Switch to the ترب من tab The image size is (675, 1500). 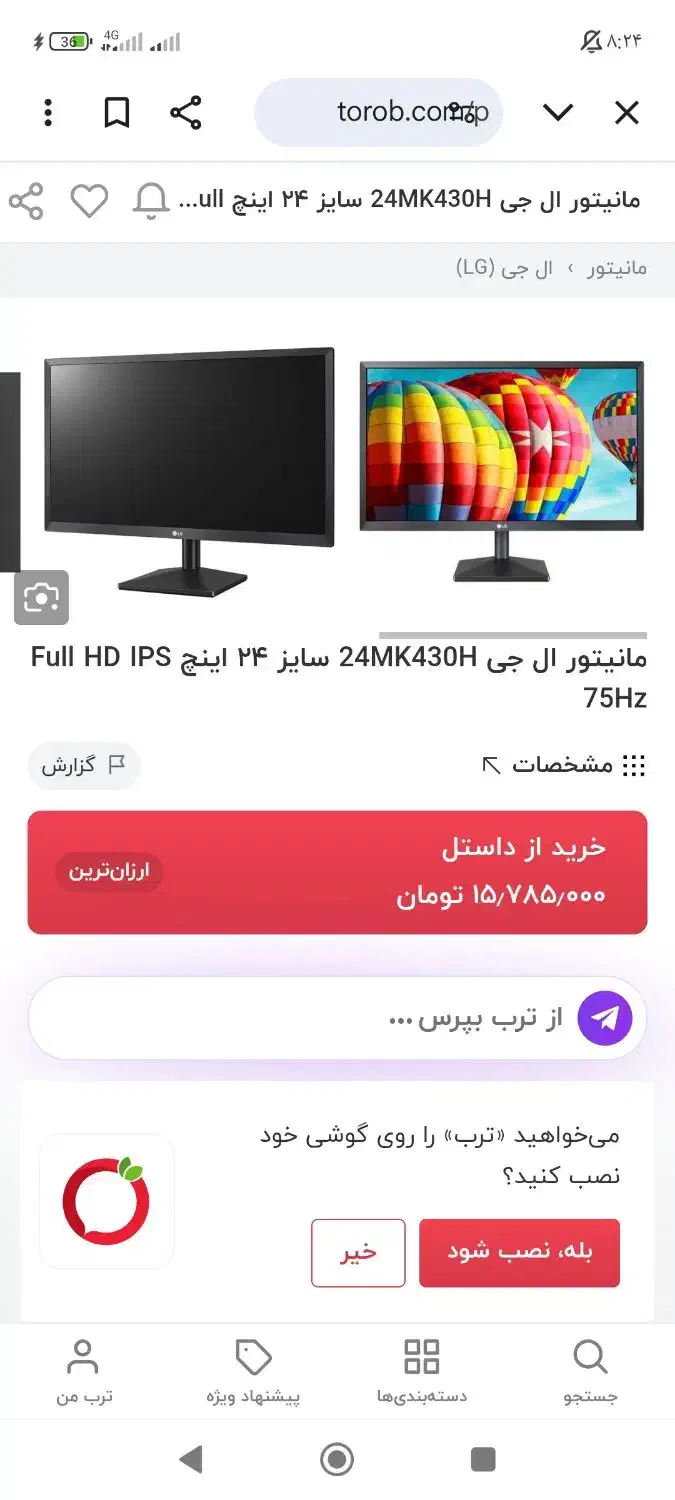(83, 1372)
